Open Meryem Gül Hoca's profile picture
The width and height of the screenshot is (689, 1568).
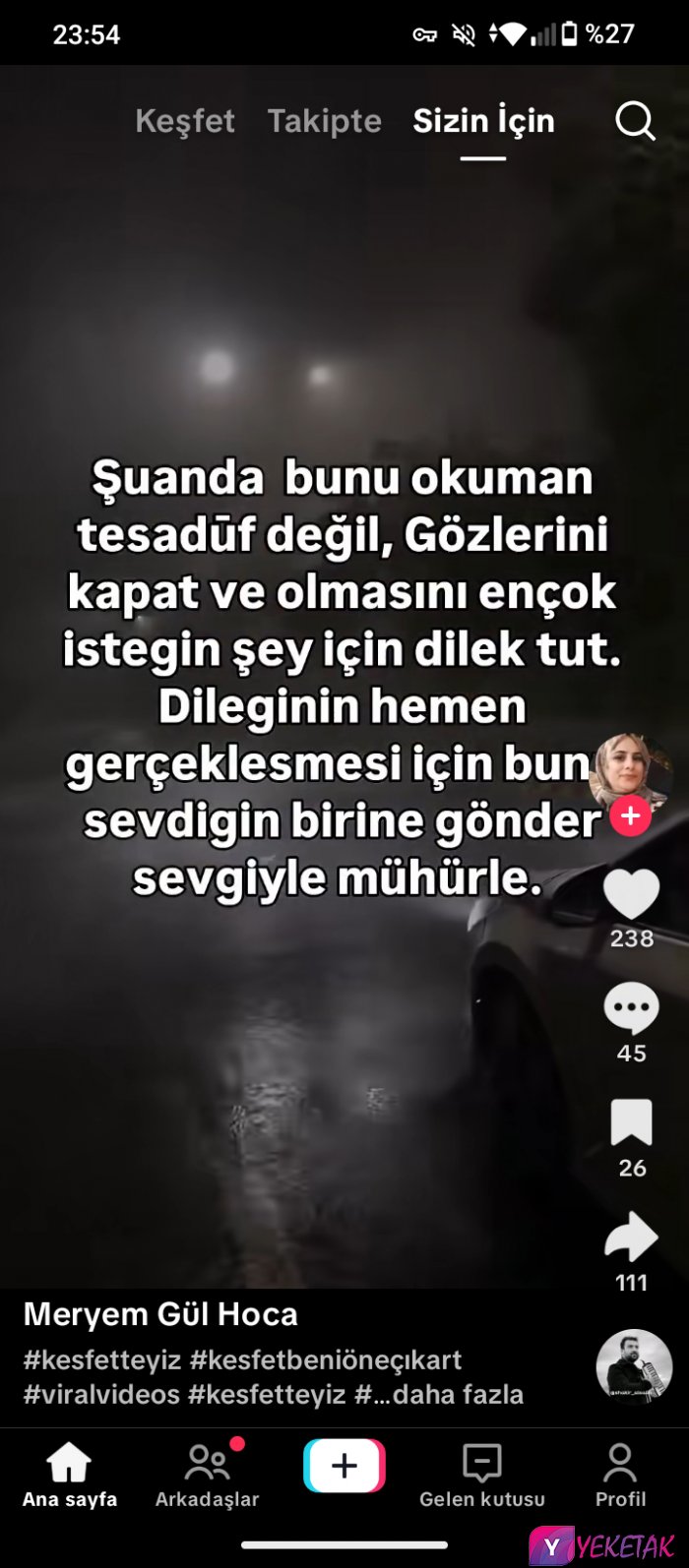coord(630,770)
